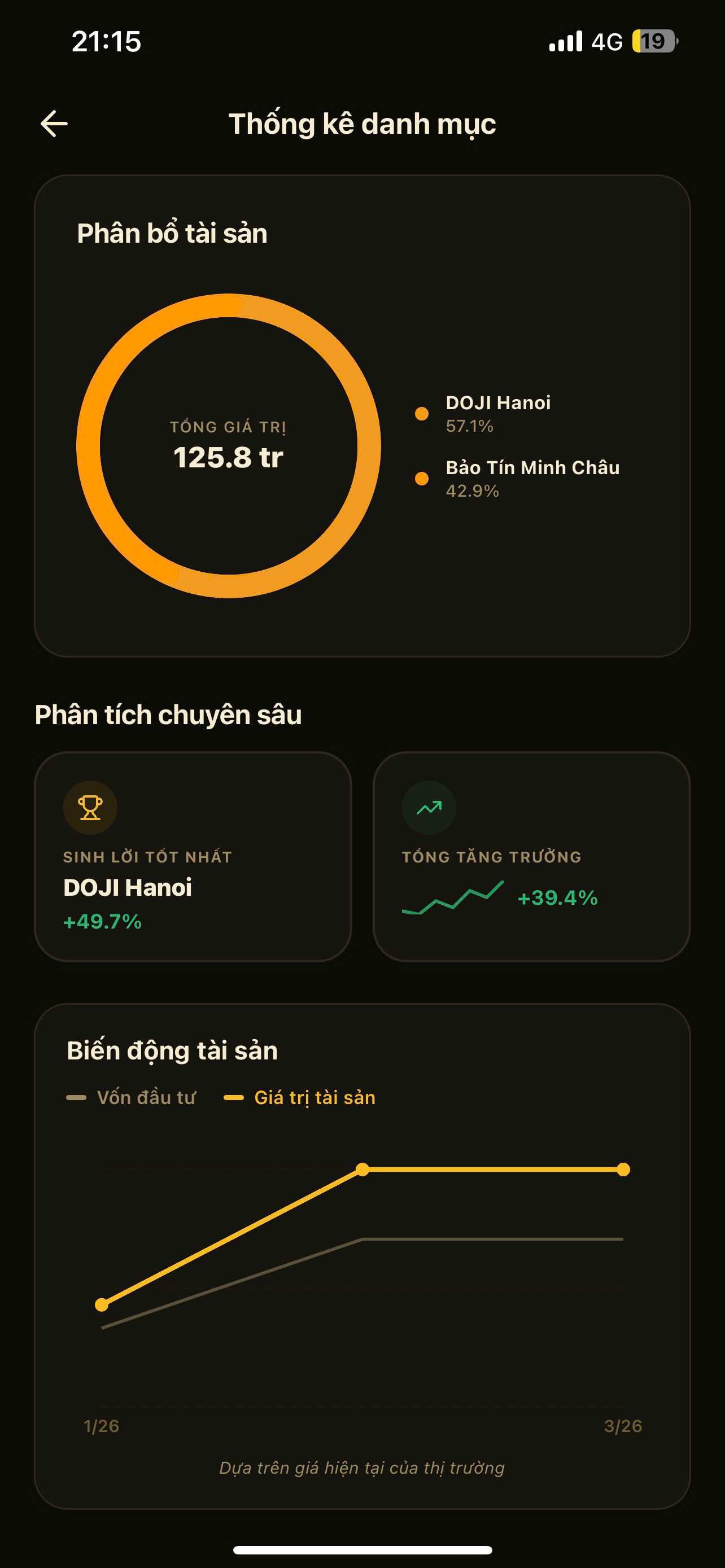Viewport: 725px width, 1568px height.
Task: Tap the green mini growth chart sparkline
Action: [453, 897]
